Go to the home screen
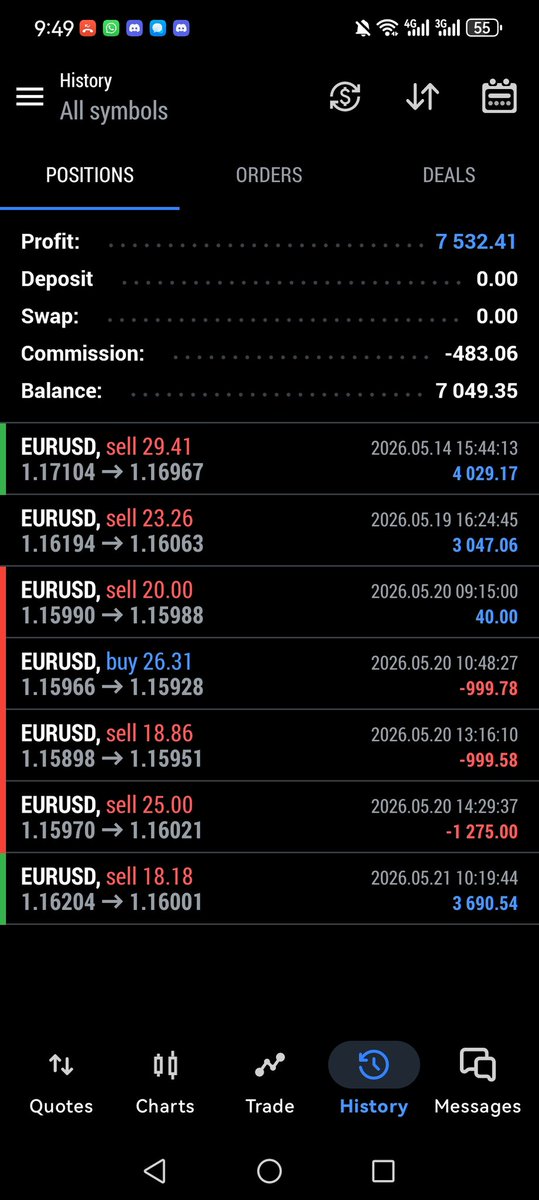This screenshot has height=1200, width=539. pyautogui.click(x=269, y=1170)
